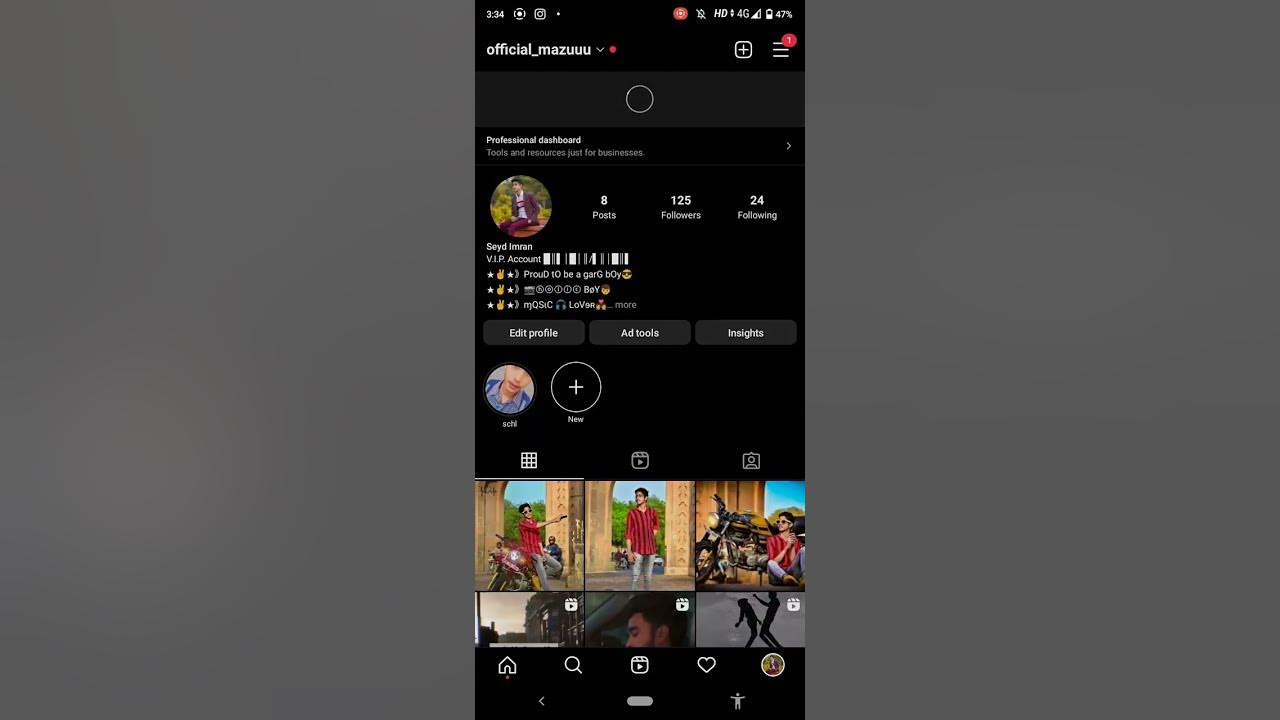Open the create new post plus icon
Screen dimensions: 1280x720
tap(743, 50)
